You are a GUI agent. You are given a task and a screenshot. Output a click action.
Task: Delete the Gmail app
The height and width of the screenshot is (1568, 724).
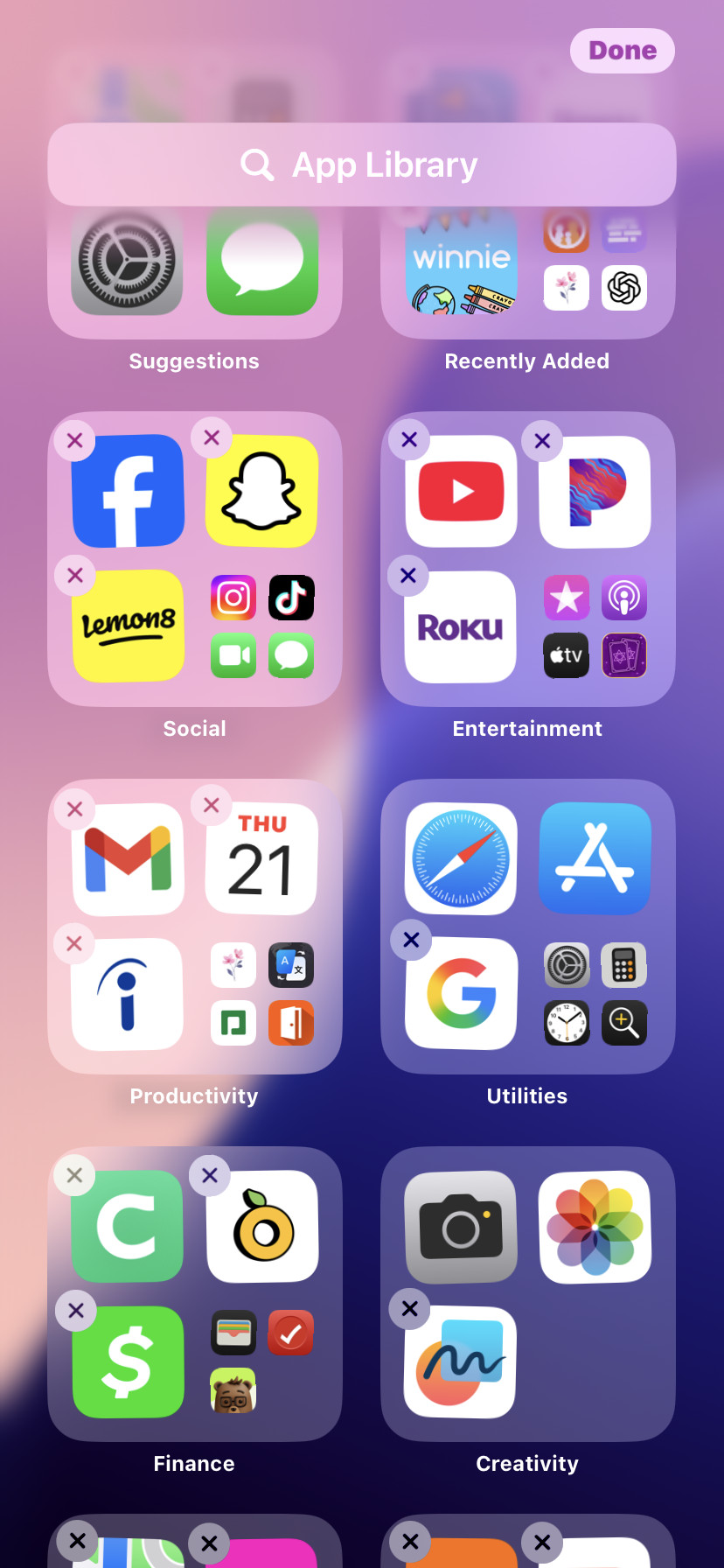75,808
